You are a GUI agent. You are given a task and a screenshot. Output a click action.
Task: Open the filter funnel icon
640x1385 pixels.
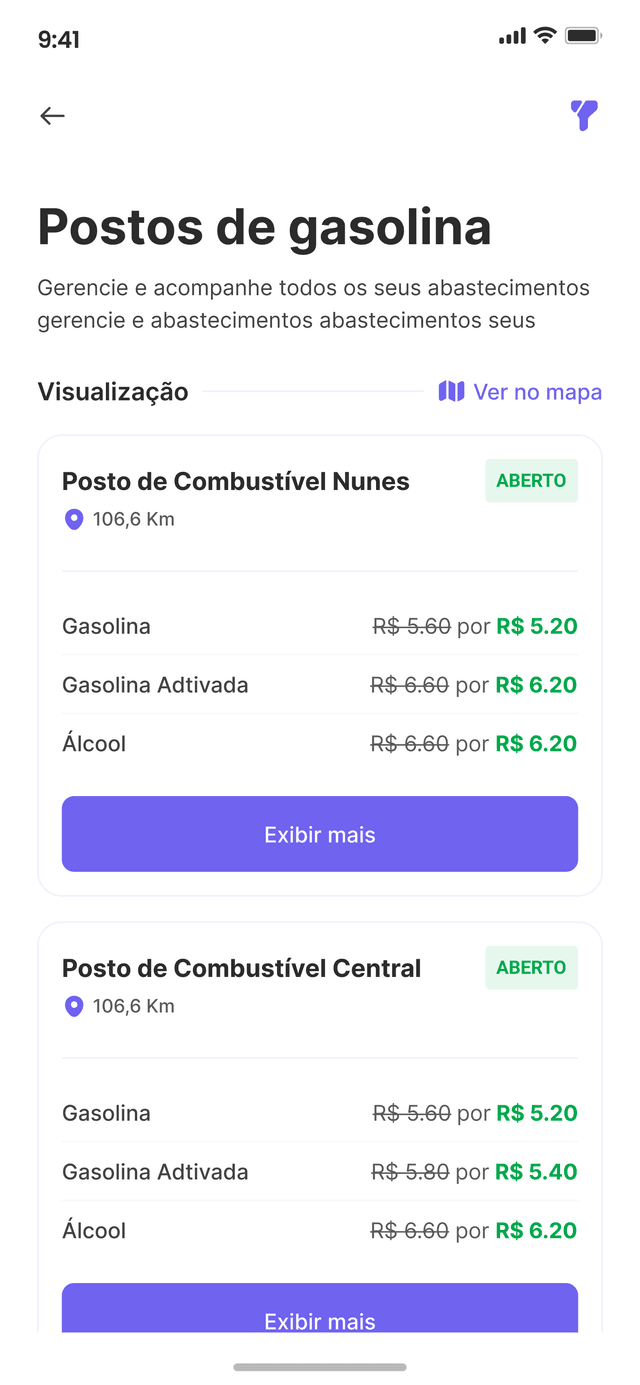tap(584, 115)
